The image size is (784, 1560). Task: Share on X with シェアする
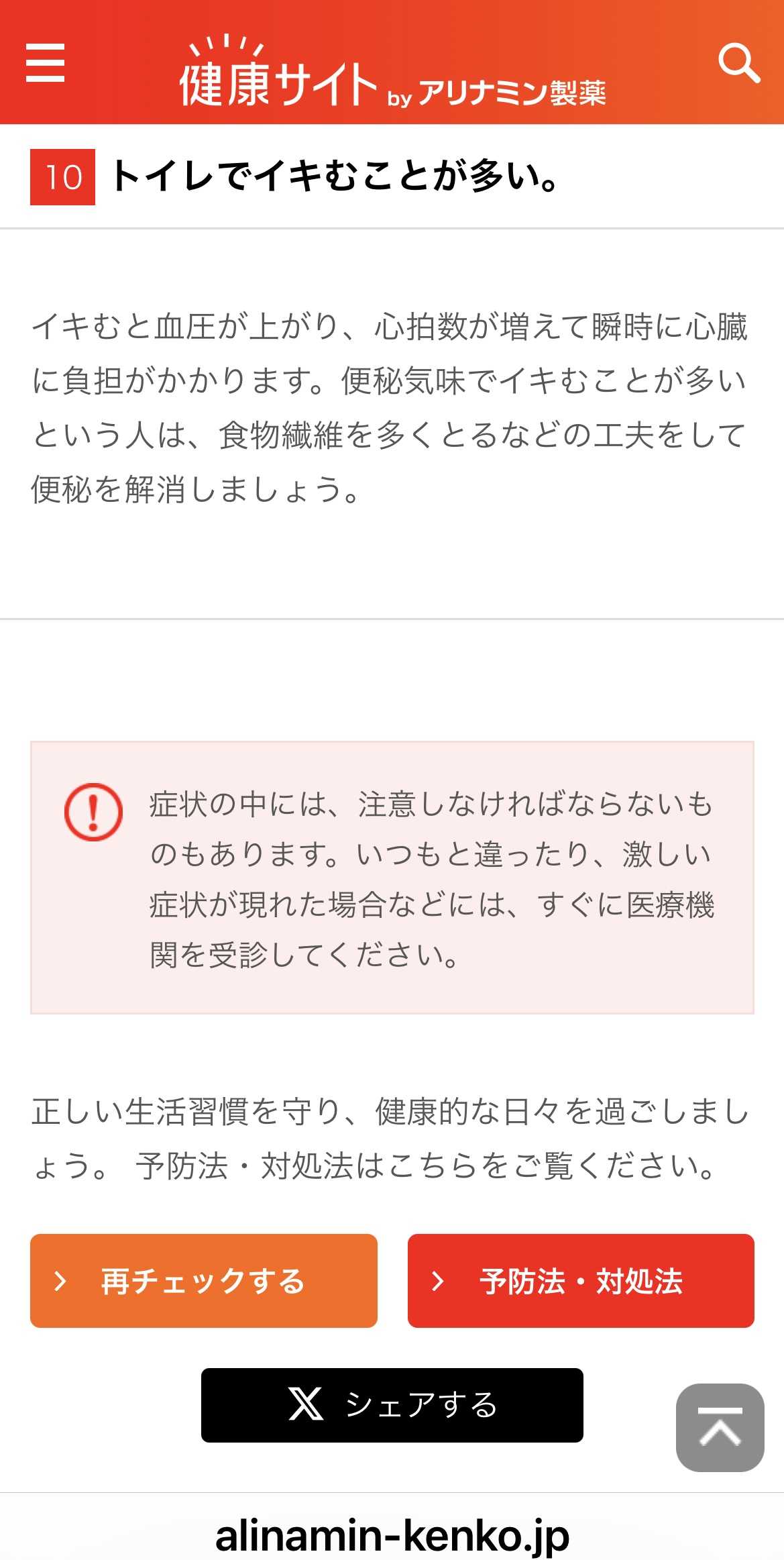click(392, 1404)
